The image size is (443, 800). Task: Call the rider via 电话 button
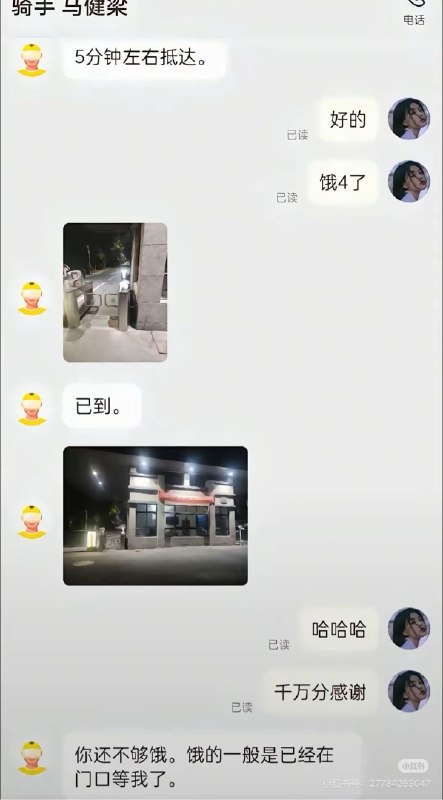414,11
